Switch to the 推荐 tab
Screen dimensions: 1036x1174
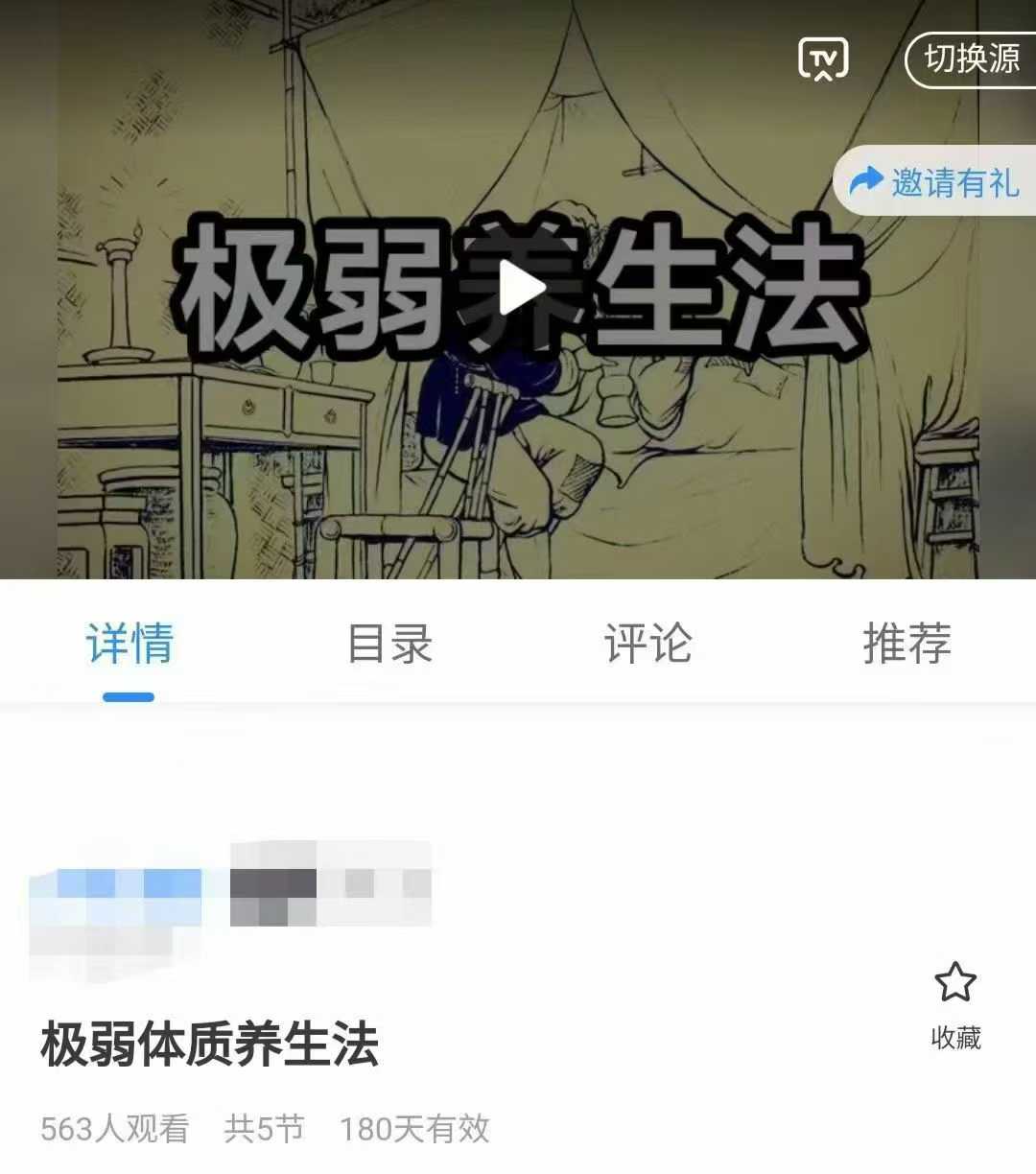[x=906, y=643]
